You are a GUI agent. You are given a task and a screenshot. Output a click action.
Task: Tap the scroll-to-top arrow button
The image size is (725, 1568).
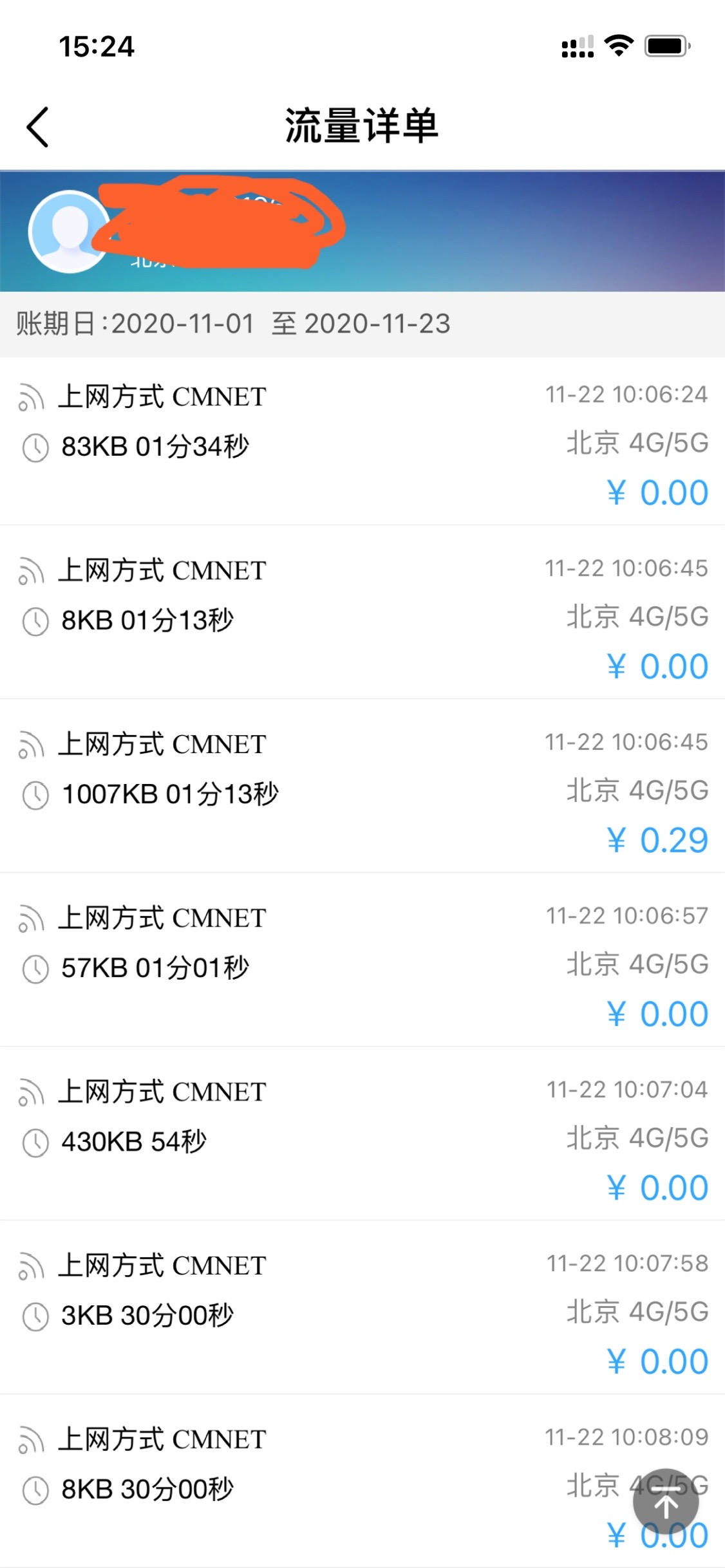pyautogui.click(x=666, y=1502)
